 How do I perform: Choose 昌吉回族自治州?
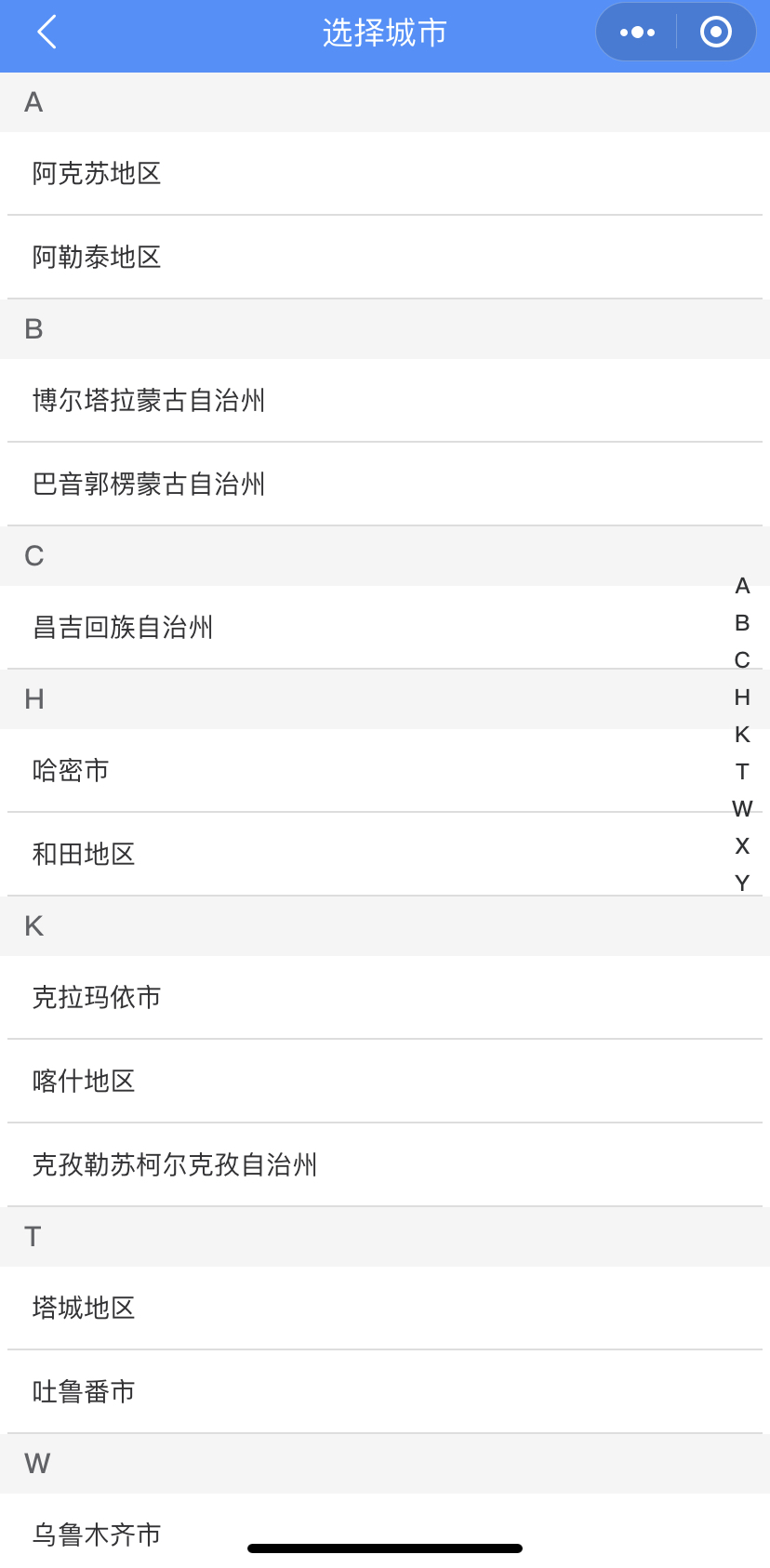coord(385,628)
